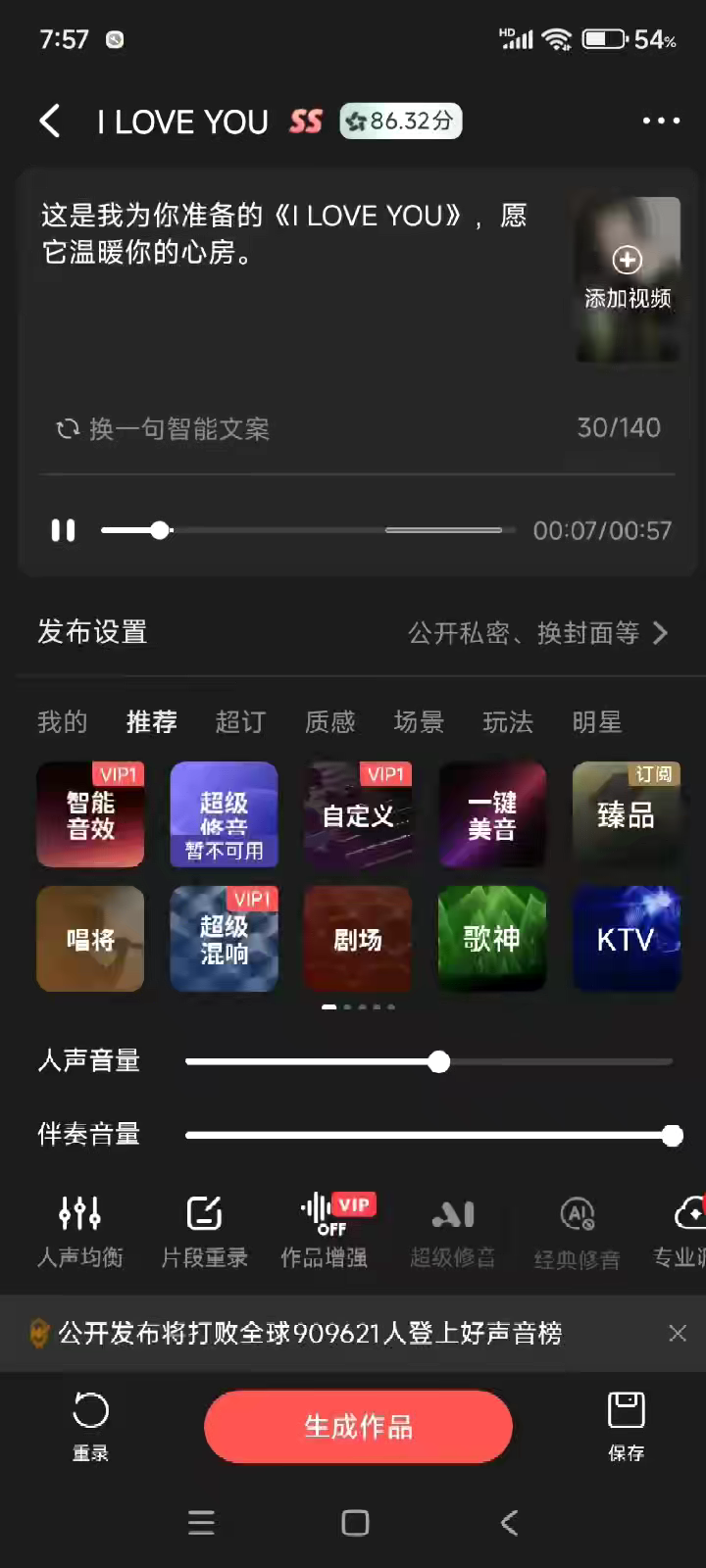Save the recording with 保存
This screenshot has width=706, height=1568.
pos(626,1426)
